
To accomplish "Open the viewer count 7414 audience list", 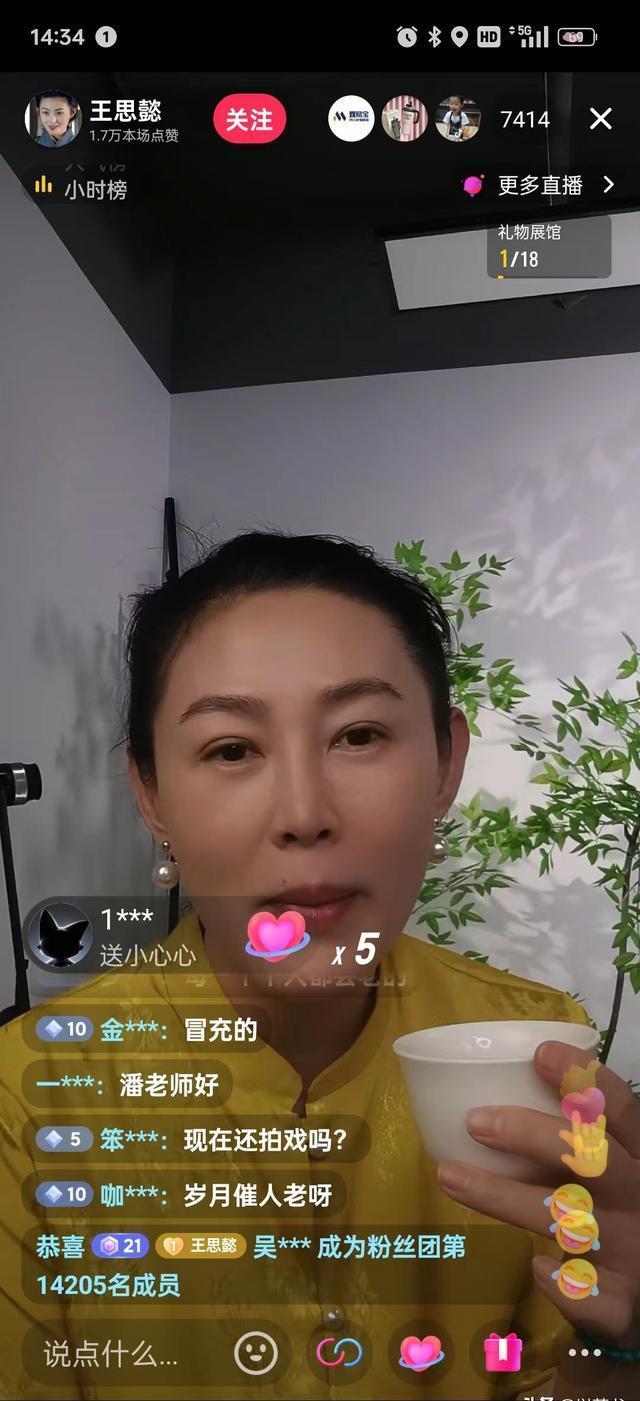I will point(524,120).
